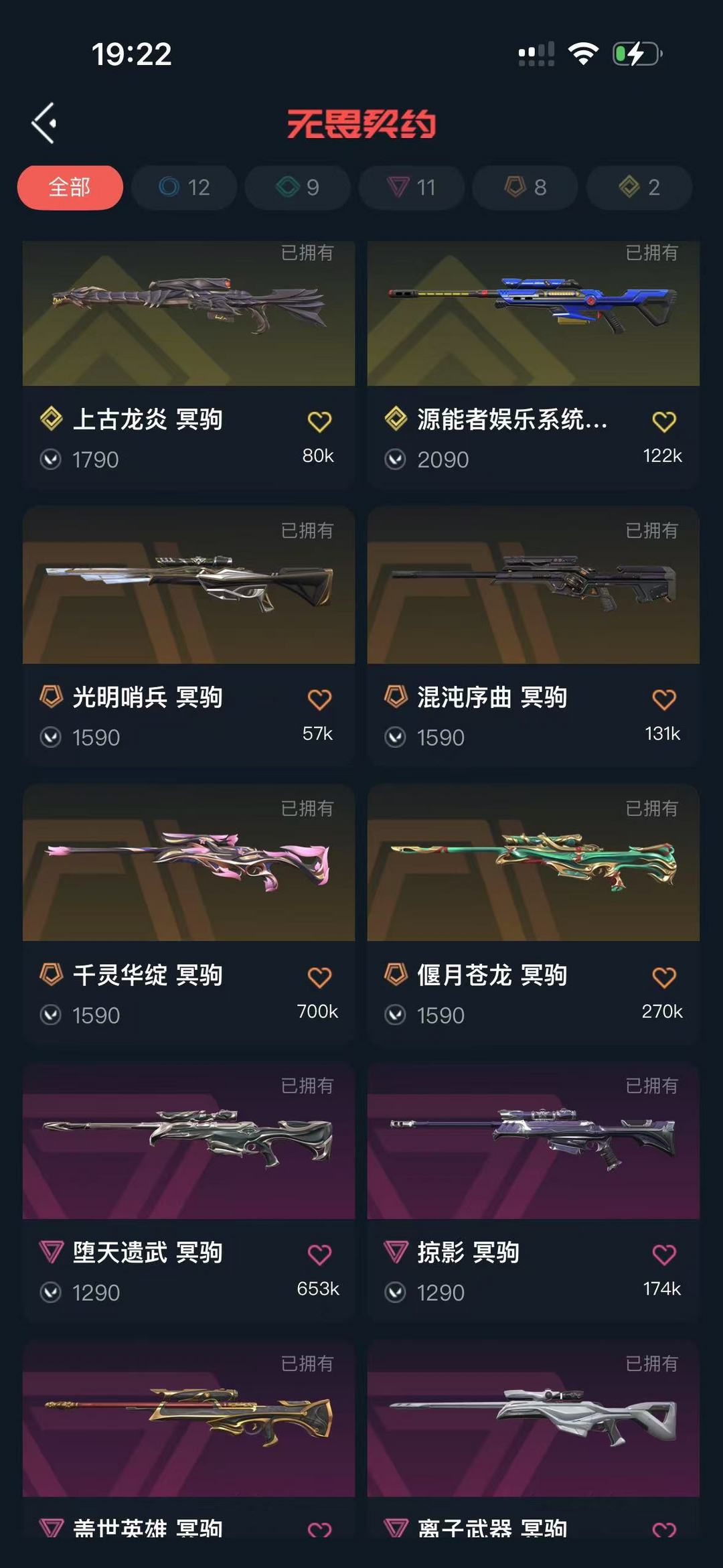
Task: Open the 堕天遗武 冥驹 skin card
Action: (x=189, y=1192)
